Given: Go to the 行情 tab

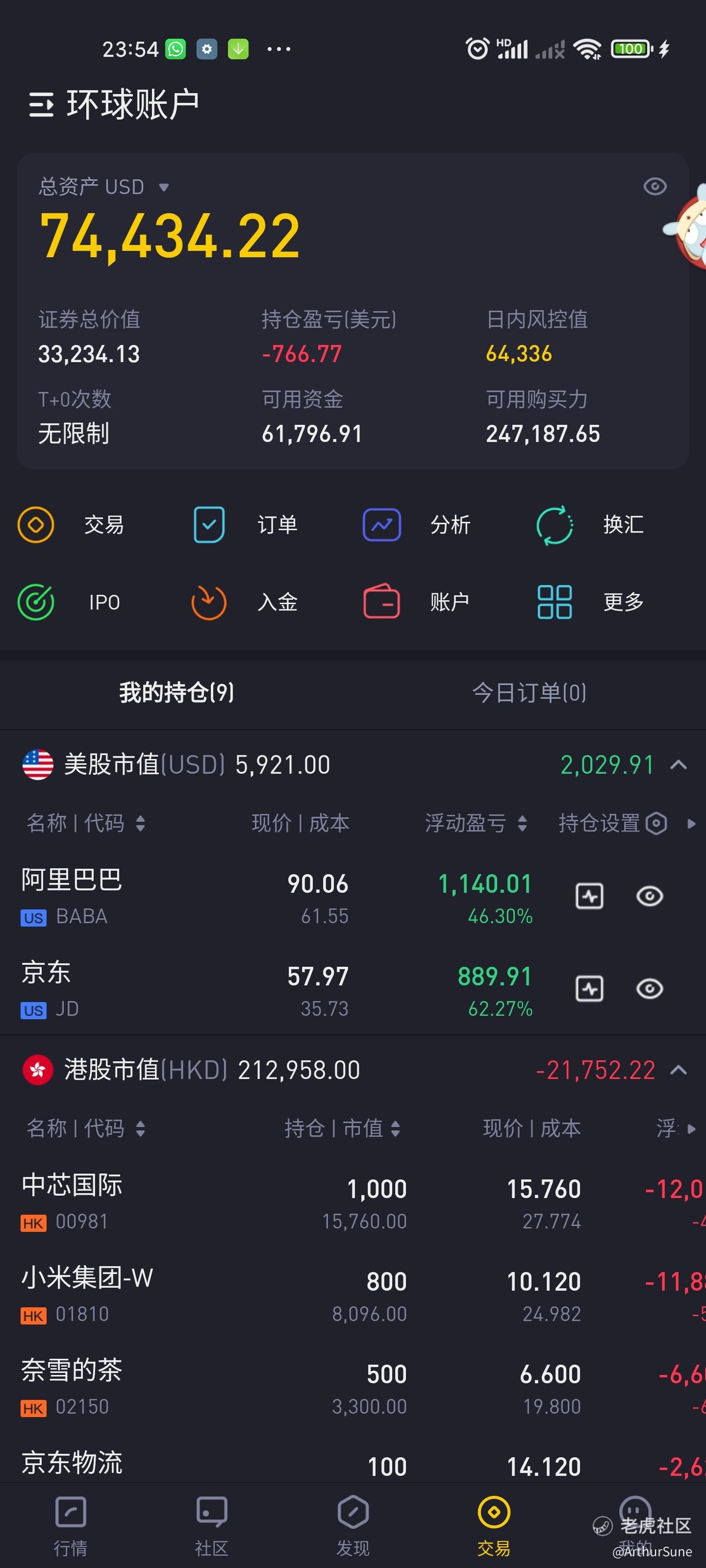Looking at the screenshot, I should (x=71, y=1525).
